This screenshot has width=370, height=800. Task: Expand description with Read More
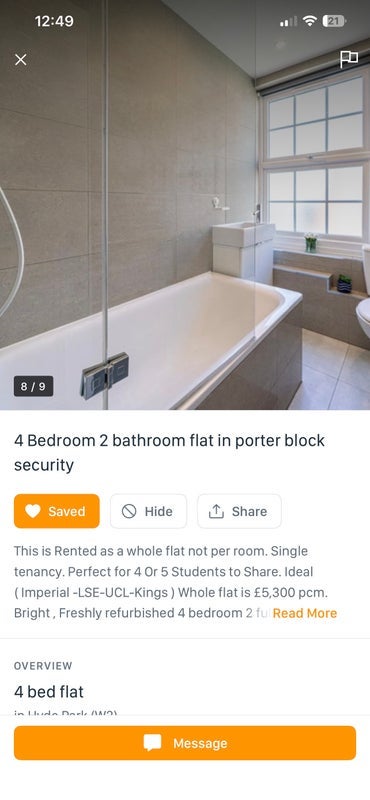click(x=305, y=613)
